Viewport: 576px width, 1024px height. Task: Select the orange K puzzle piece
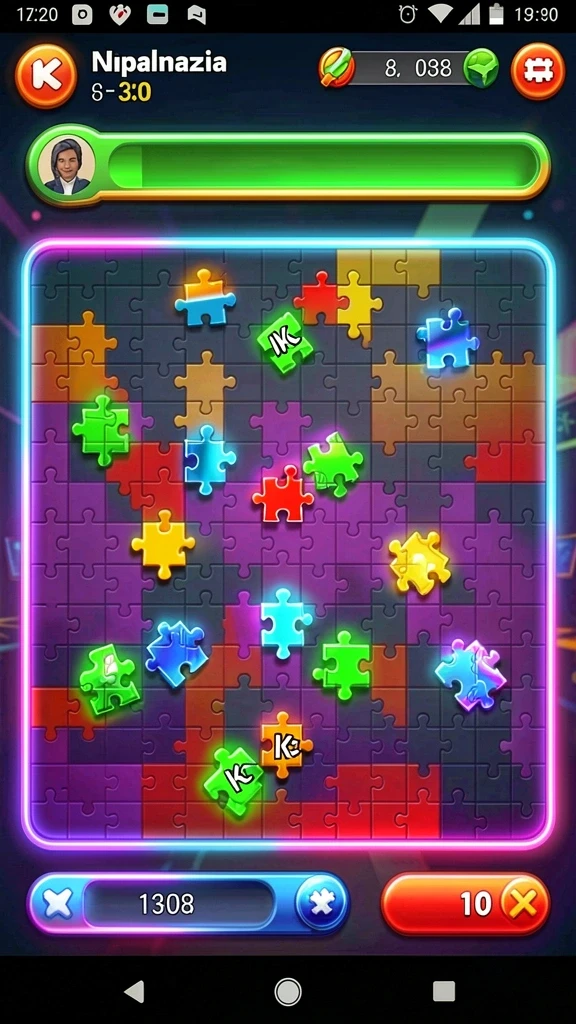[283, 744]
